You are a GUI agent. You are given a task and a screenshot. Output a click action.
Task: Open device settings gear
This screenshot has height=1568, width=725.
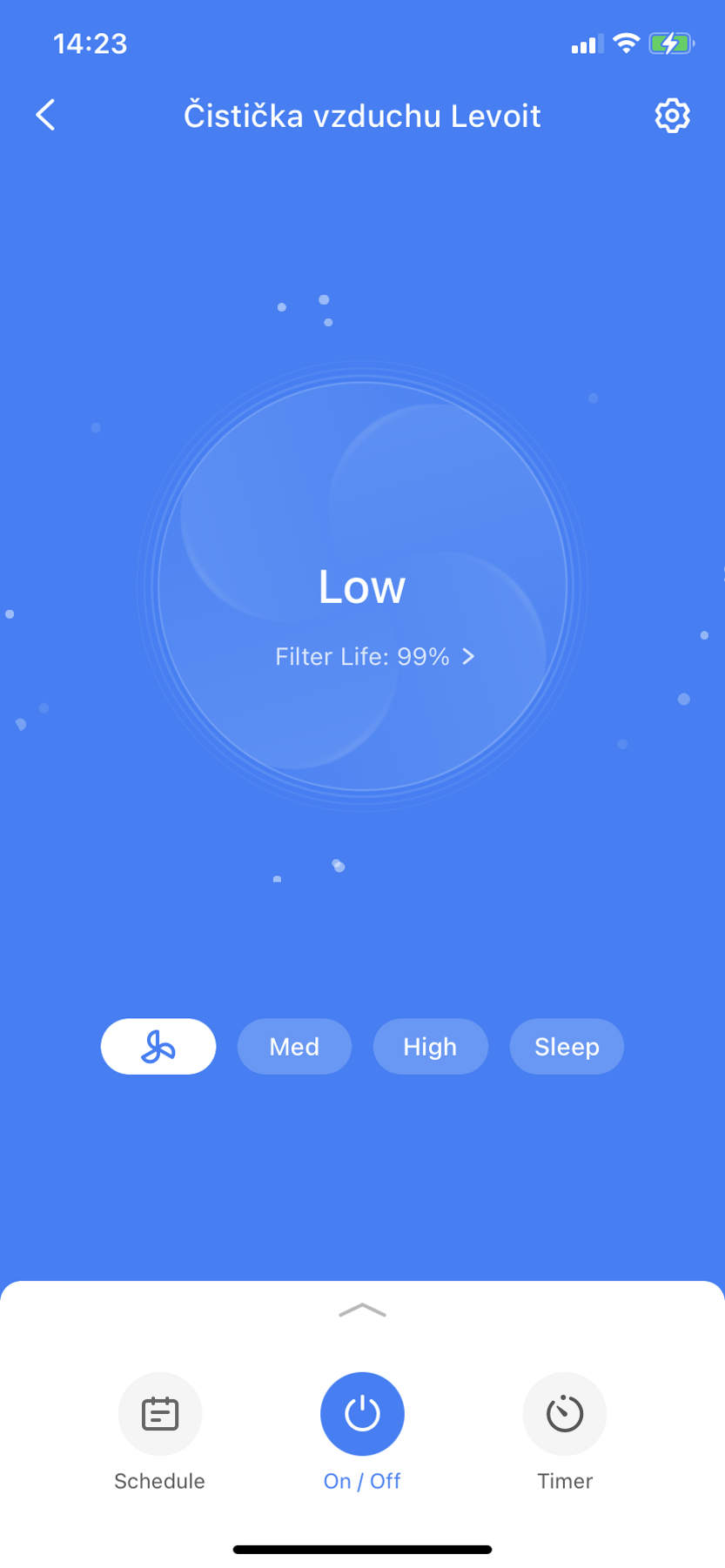[x=672, y=115]
